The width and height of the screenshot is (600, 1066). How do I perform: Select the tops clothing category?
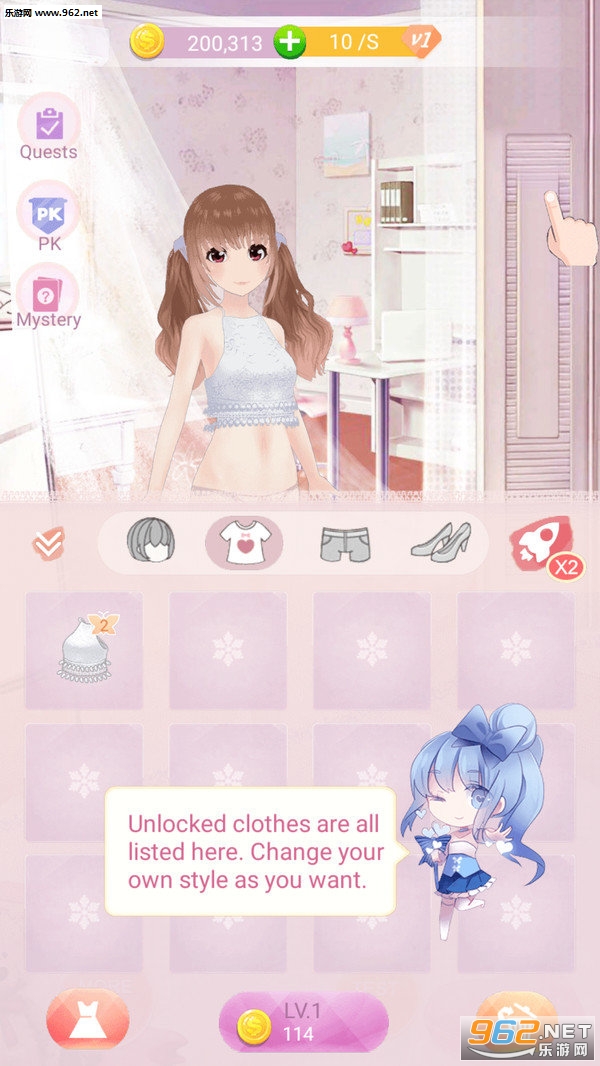click(x=245, y=542)
